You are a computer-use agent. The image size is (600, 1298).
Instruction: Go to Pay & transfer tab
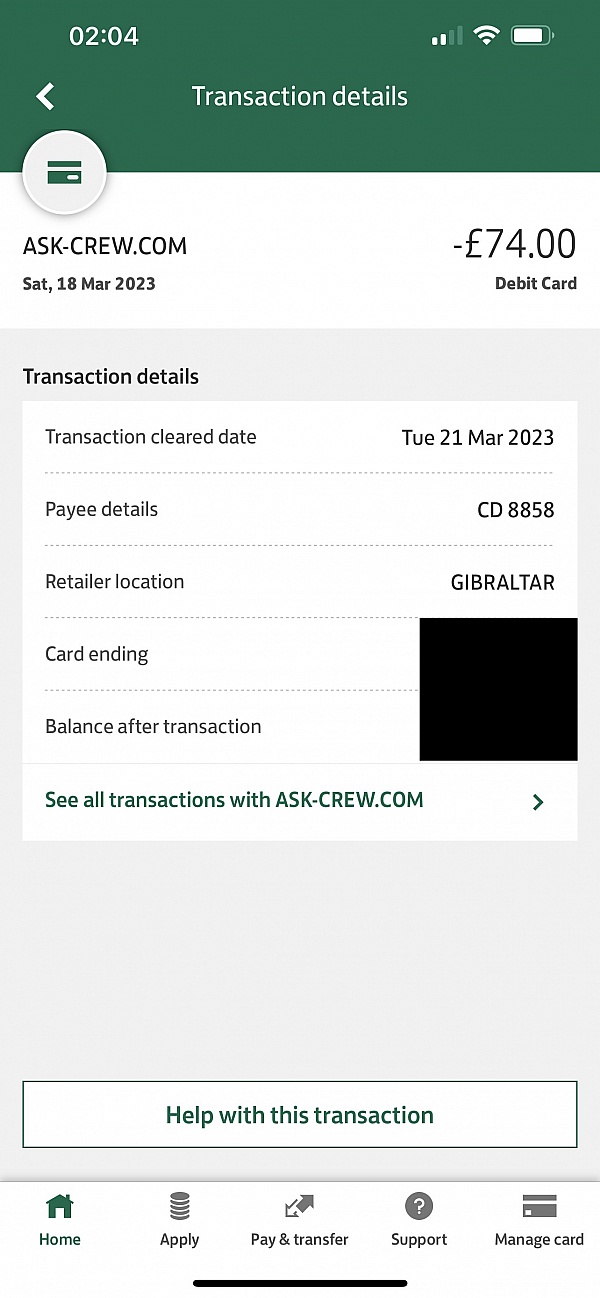(x=299, y=1221)
